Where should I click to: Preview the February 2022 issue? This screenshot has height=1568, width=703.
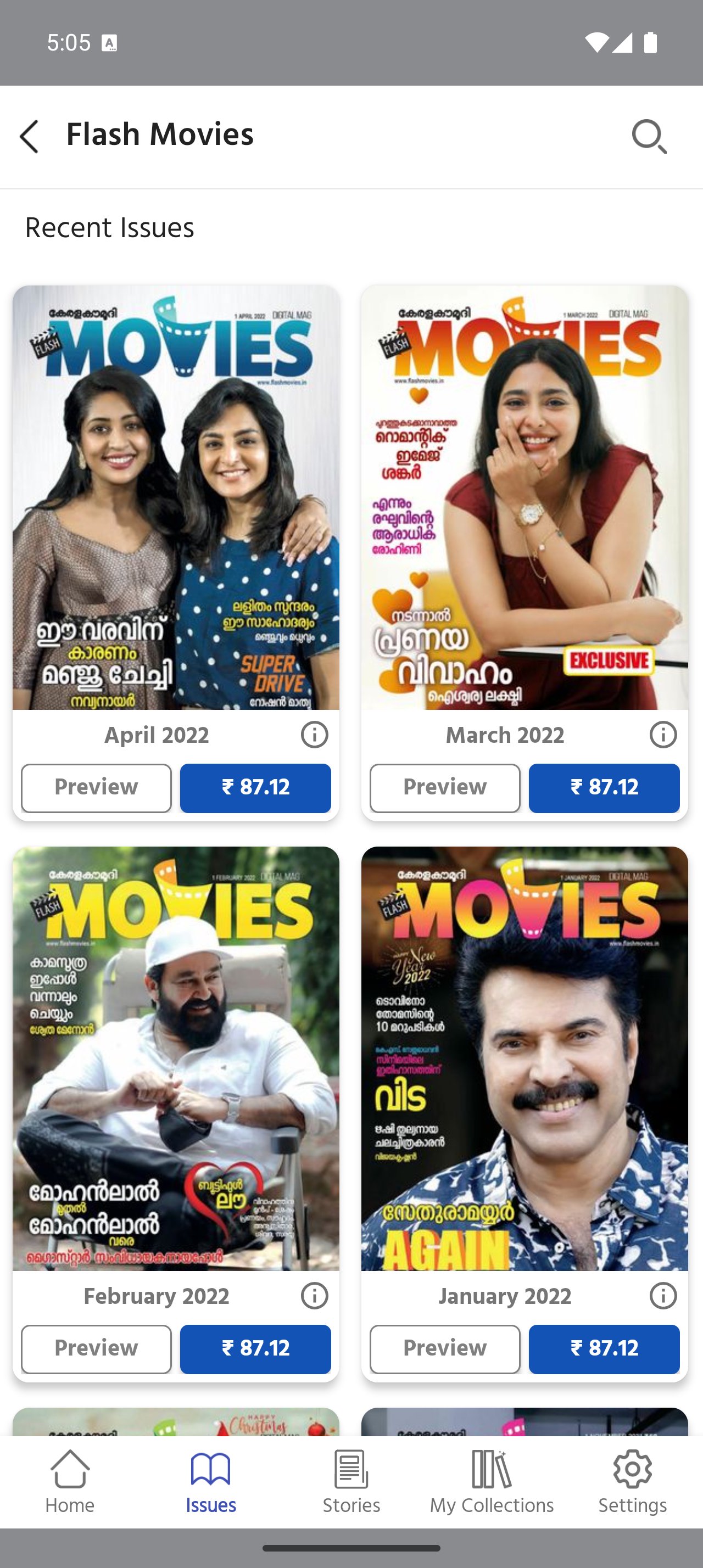pos(96,1349)
